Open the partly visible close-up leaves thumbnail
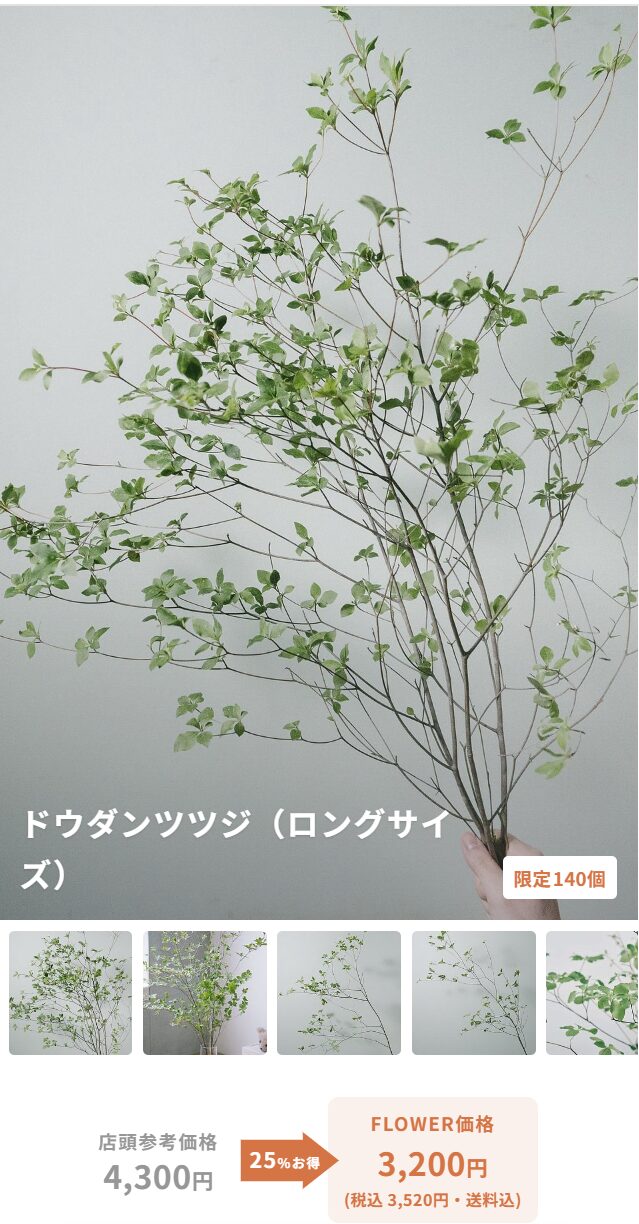This screenshot has width=639, height=1224. point(592,993)
